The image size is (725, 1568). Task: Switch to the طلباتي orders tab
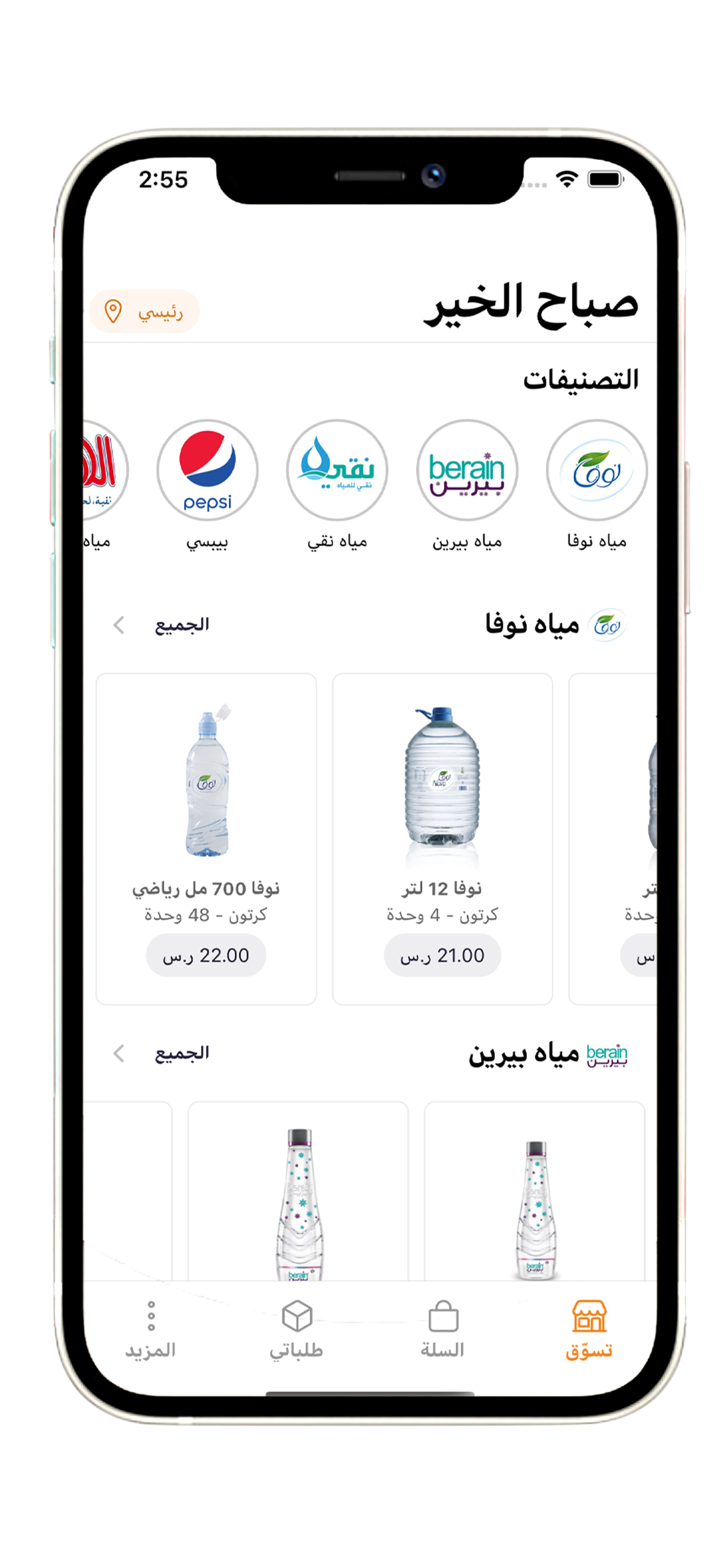pyautogui.click(x=296, y=1329)
